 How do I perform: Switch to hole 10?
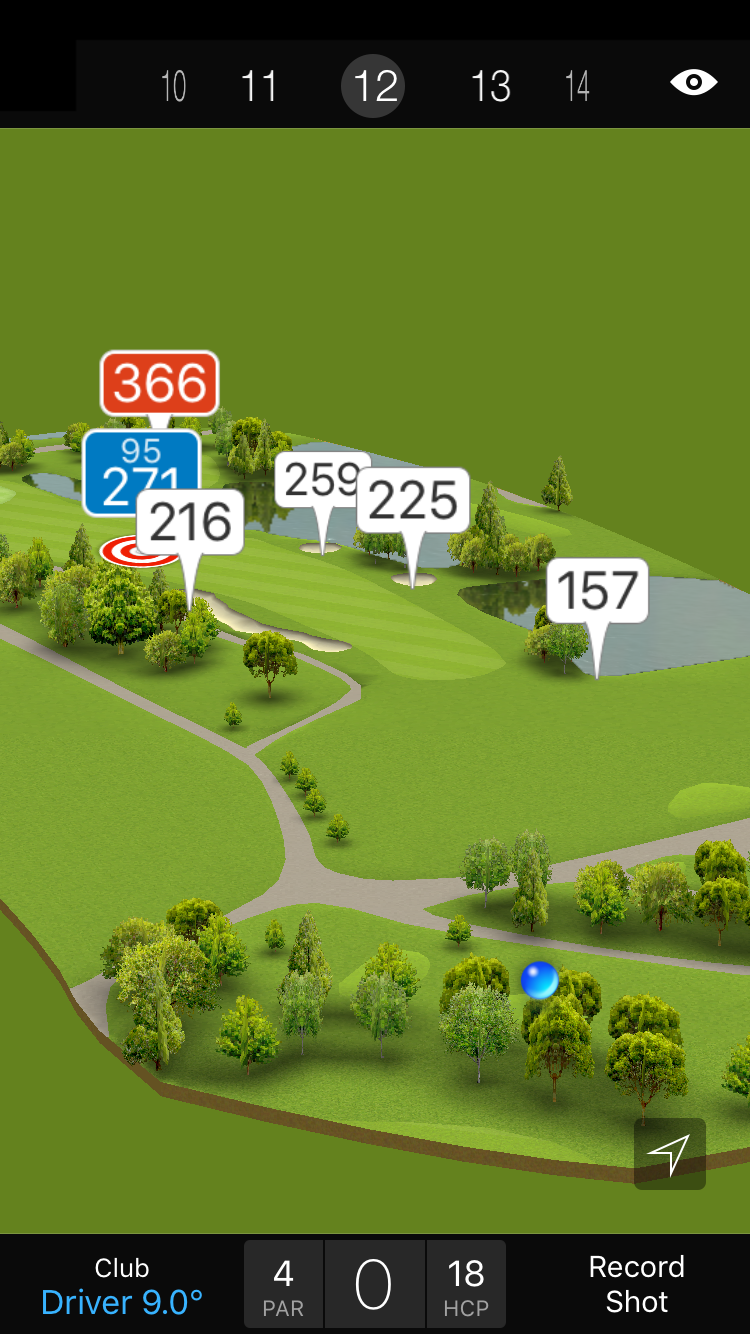(x=174, y=87)
